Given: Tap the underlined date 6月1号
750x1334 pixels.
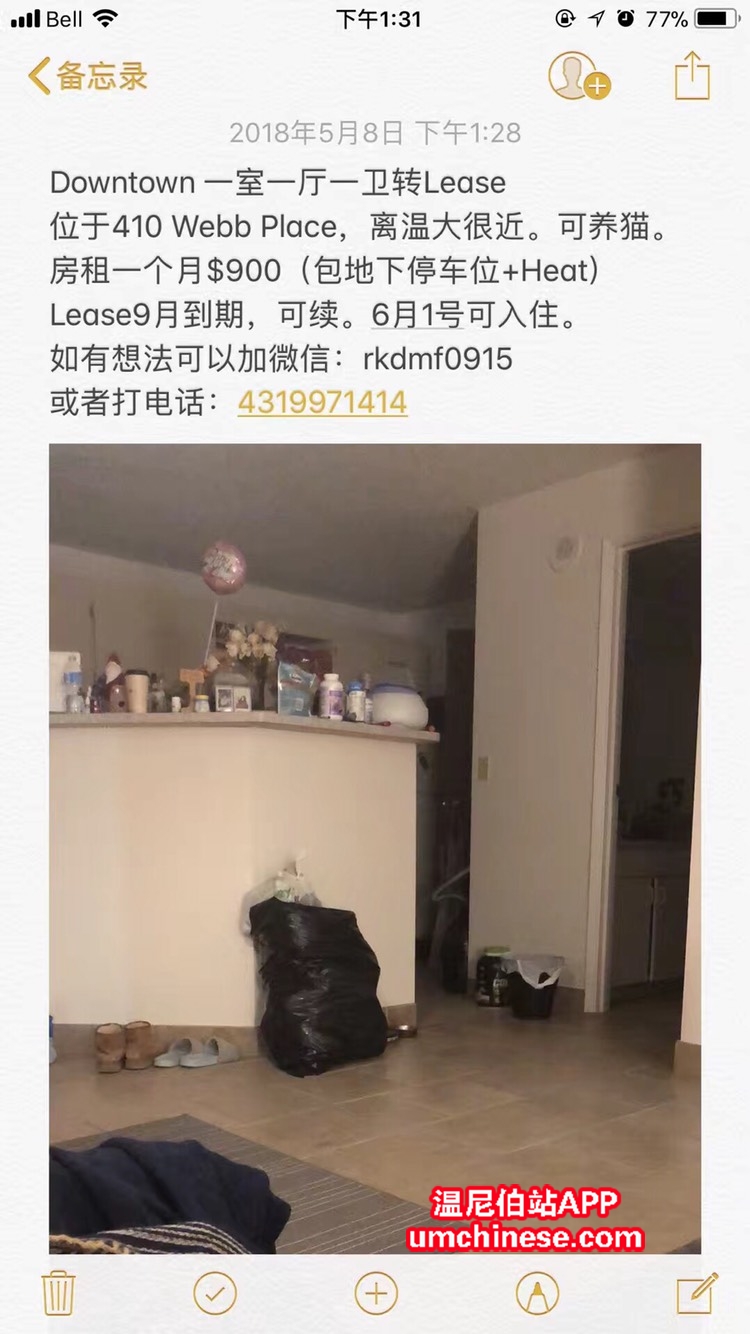Looking at the screenshot, I should (x=417, y=315).
